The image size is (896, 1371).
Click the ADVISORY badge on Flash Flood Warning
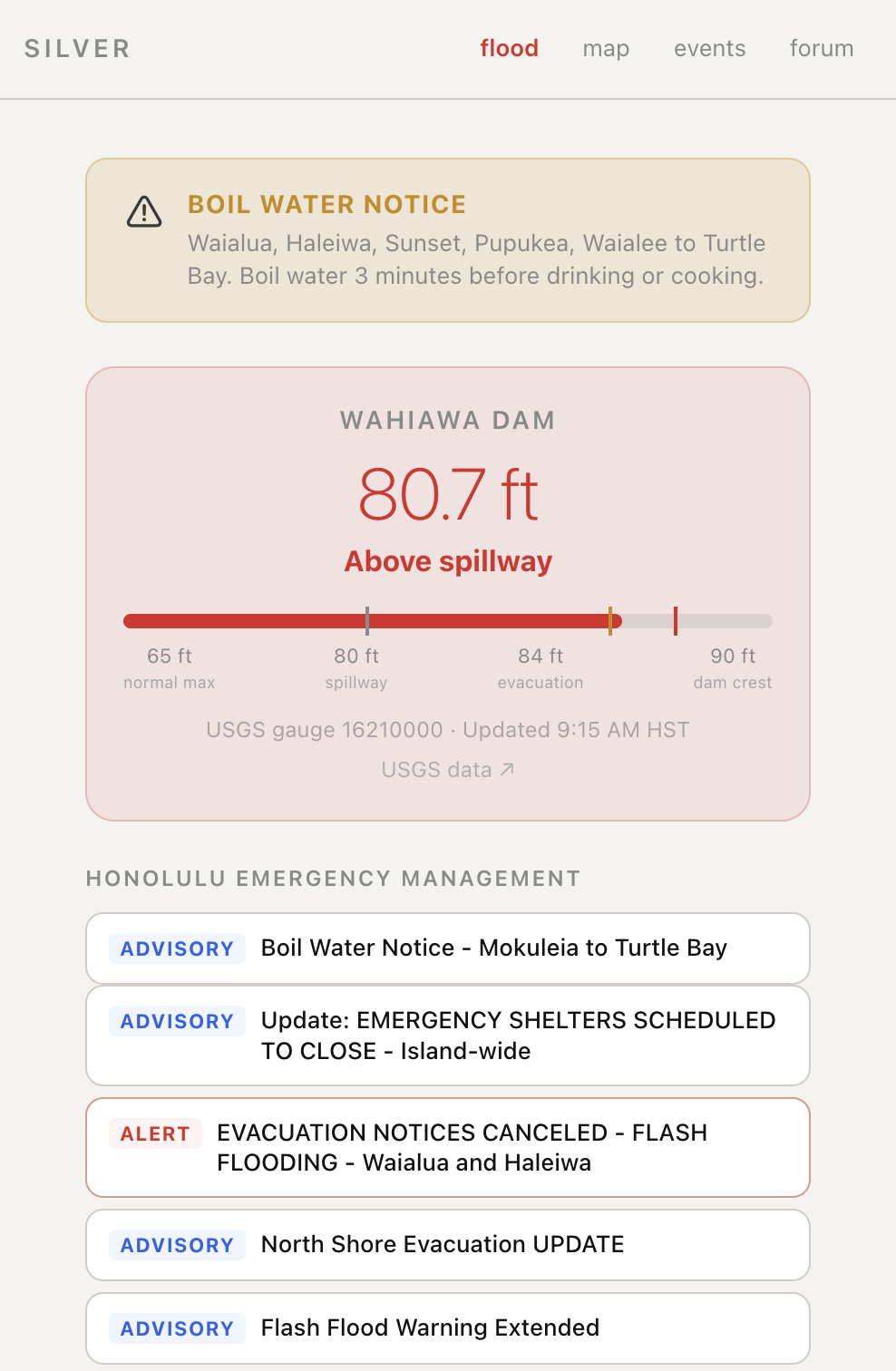[176, 1328]
